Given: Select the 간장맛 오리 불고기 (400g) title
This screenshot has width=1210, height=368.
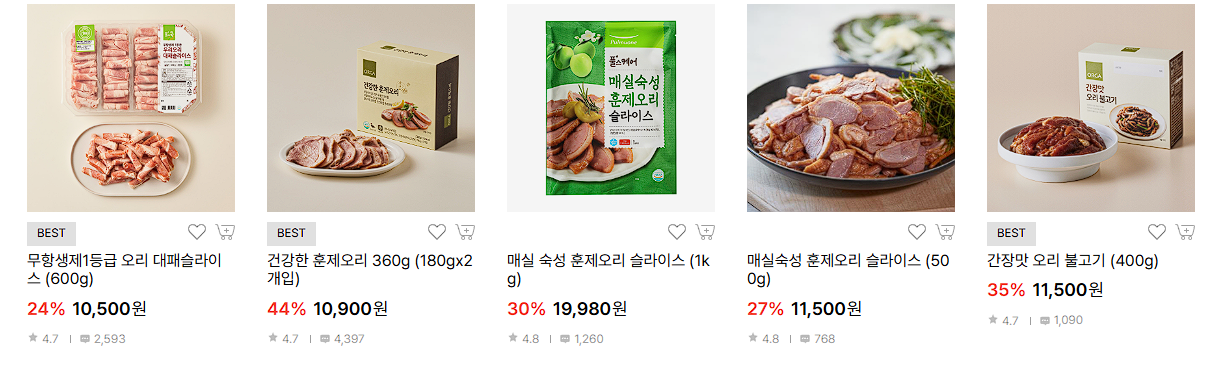Looking at the screenshot, I should 1072,261.
